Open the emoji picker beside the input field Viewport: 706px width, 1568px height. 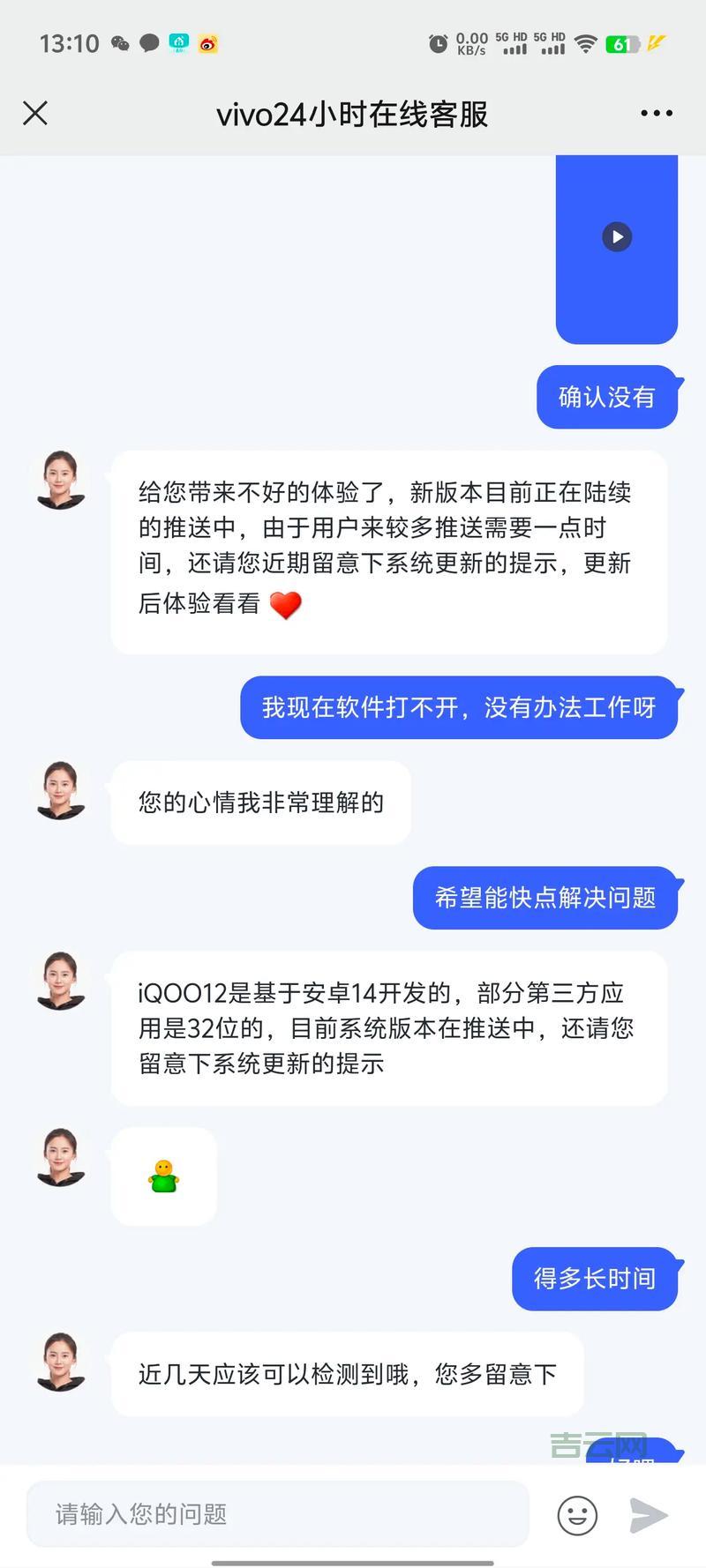pos(577,1515)
